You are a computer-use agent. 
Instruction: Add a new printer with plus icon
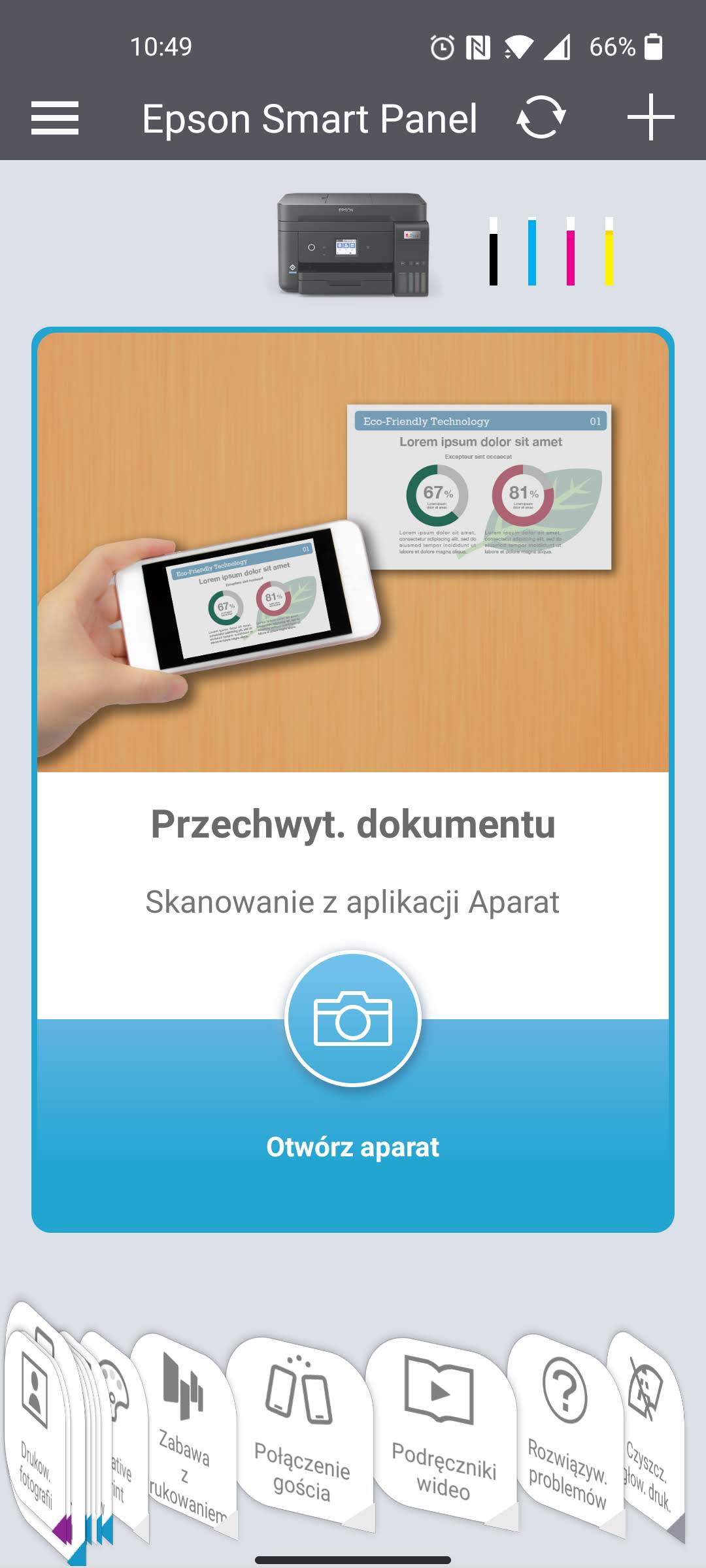pos(650,118)
